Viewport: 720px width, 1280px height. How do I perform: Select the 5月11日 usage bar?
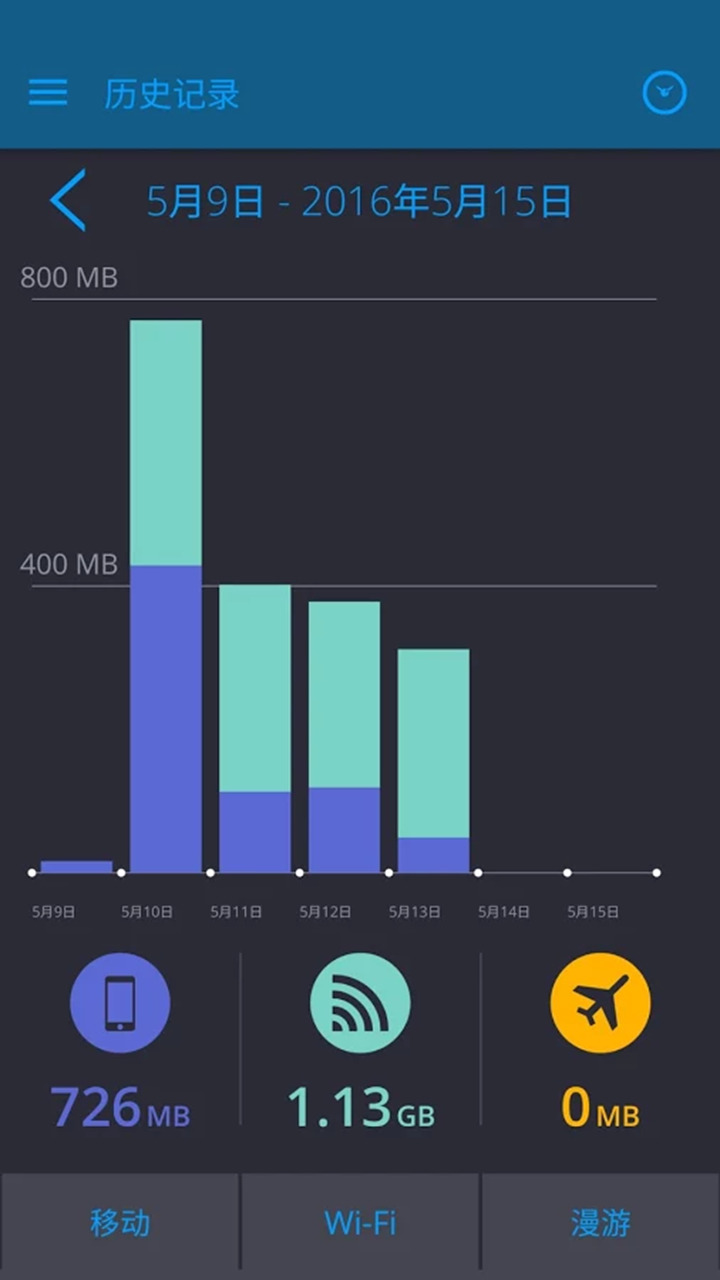point(255,730)
